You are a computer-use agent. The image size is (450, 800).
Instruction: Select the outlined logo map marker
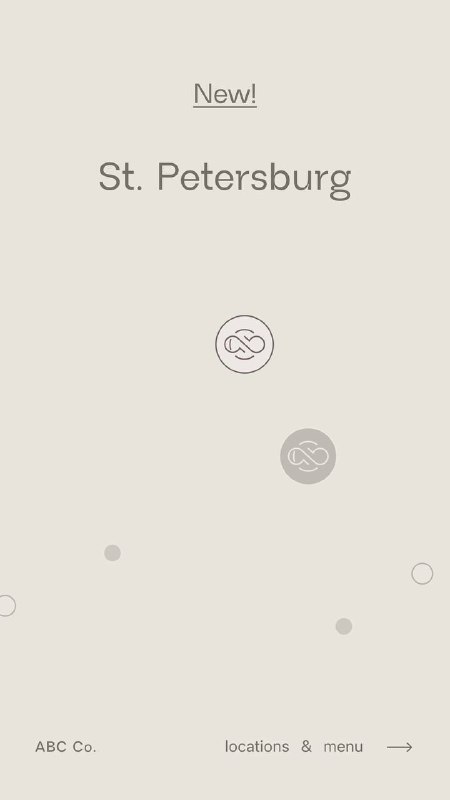pyautogui.click(x=244, y=344)
